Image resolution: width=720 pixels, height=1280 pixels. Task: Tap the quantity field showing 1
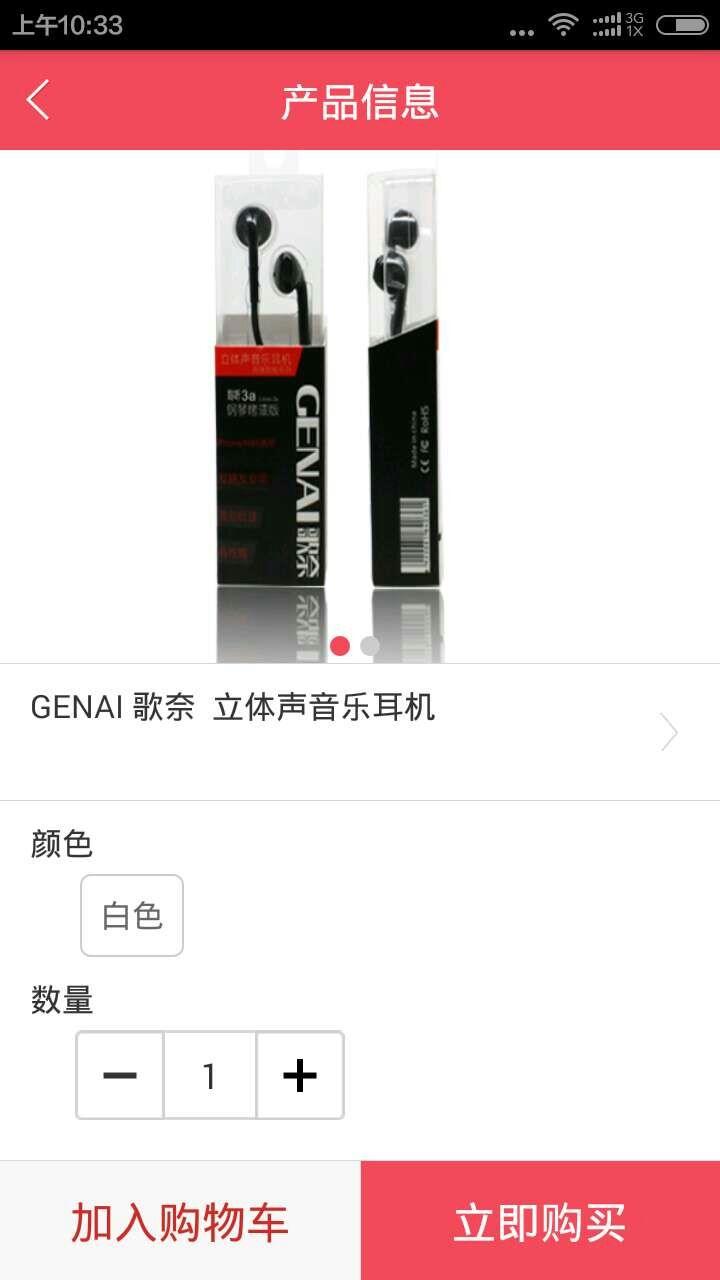209,1076
